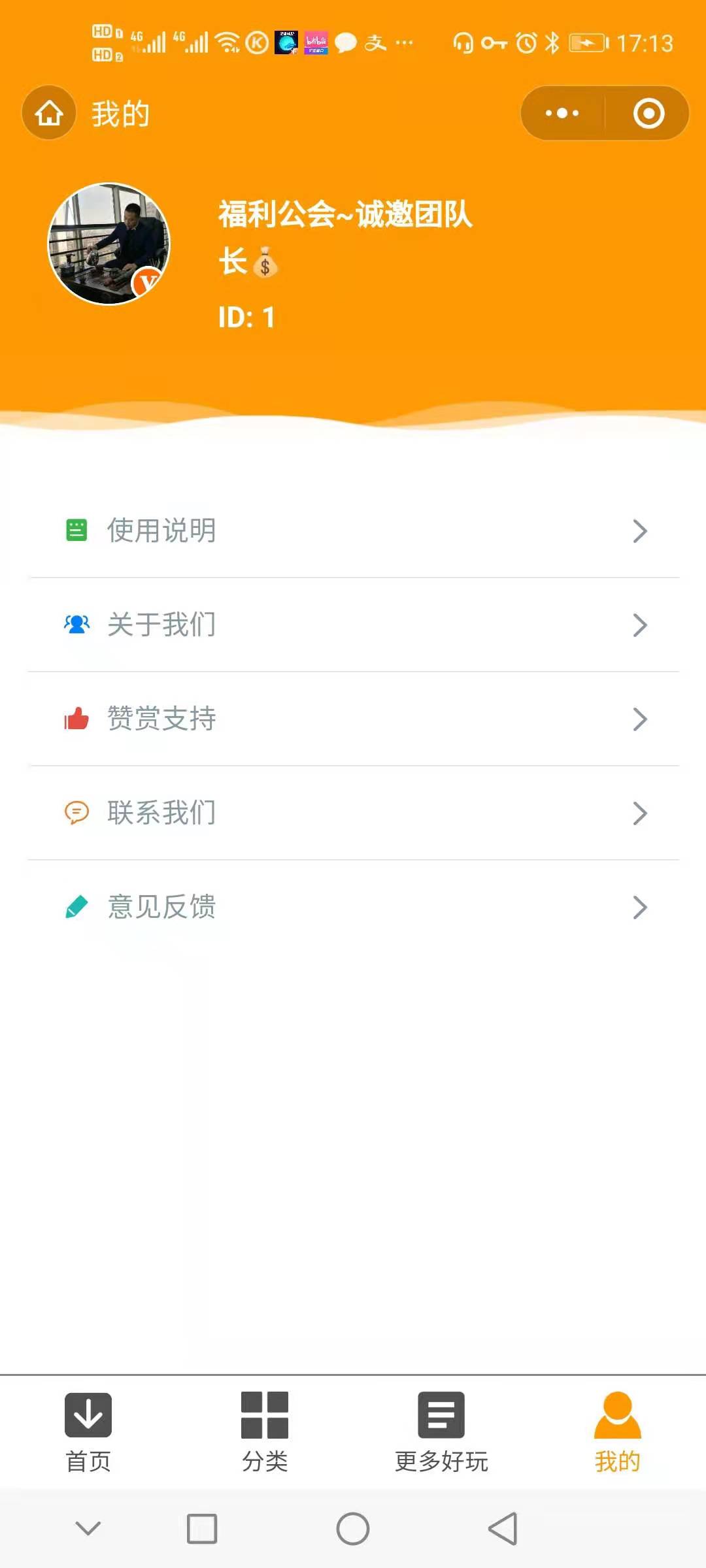Open the profile avatar photo
706x1568 pixels.
[x=109, y=244]
